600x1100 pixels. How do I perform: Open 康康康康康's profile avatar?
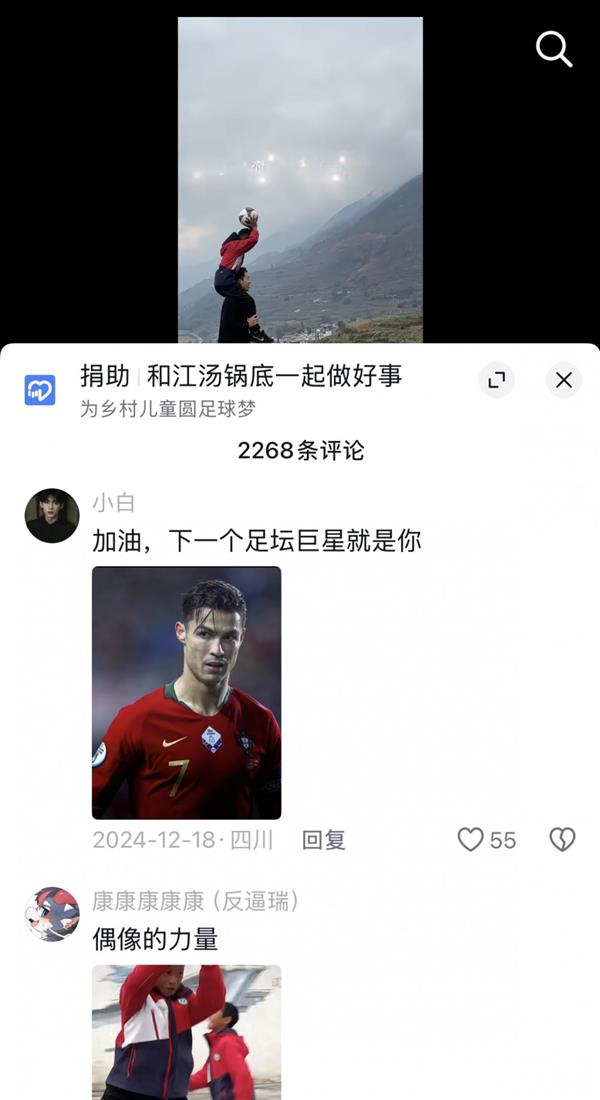[52, 914]
